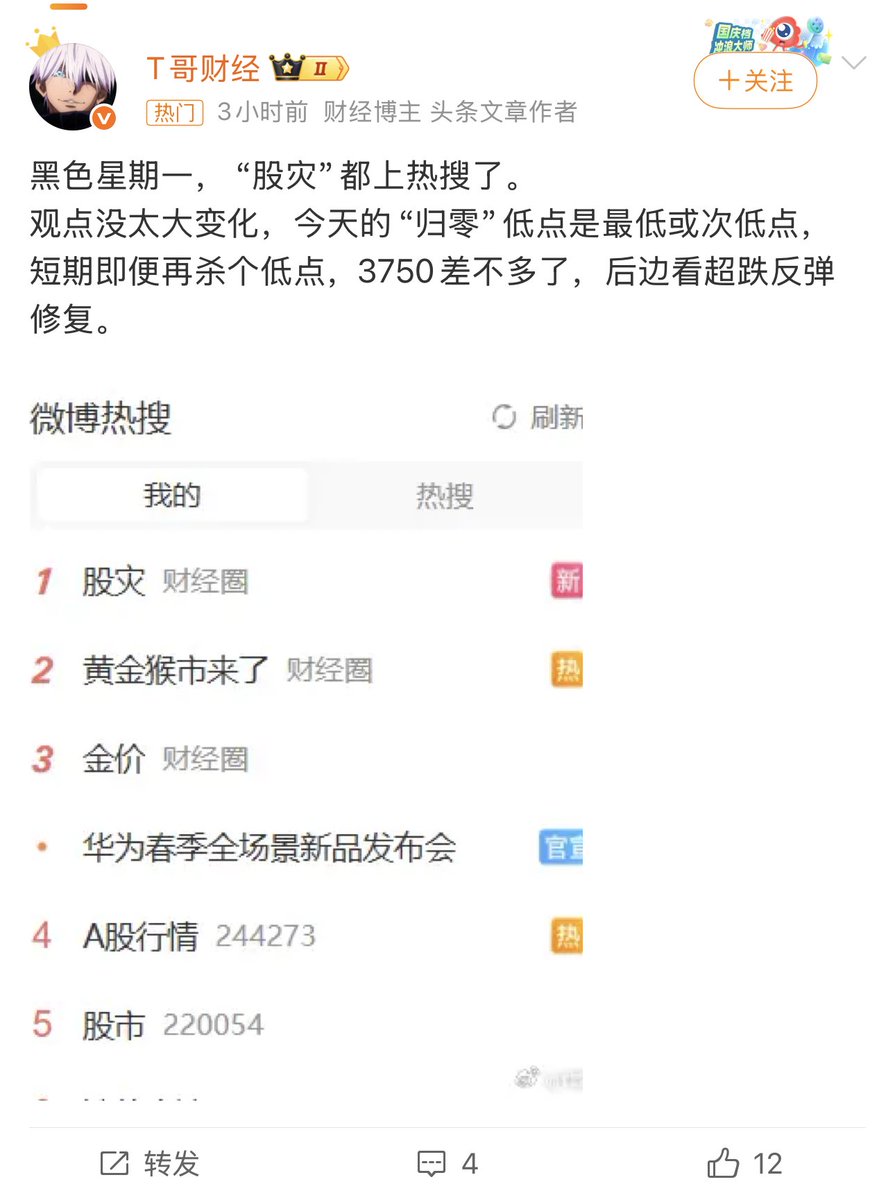Repost this post via 转发
Screen dimensions: 895x1200
click(x=151, y=1163)
